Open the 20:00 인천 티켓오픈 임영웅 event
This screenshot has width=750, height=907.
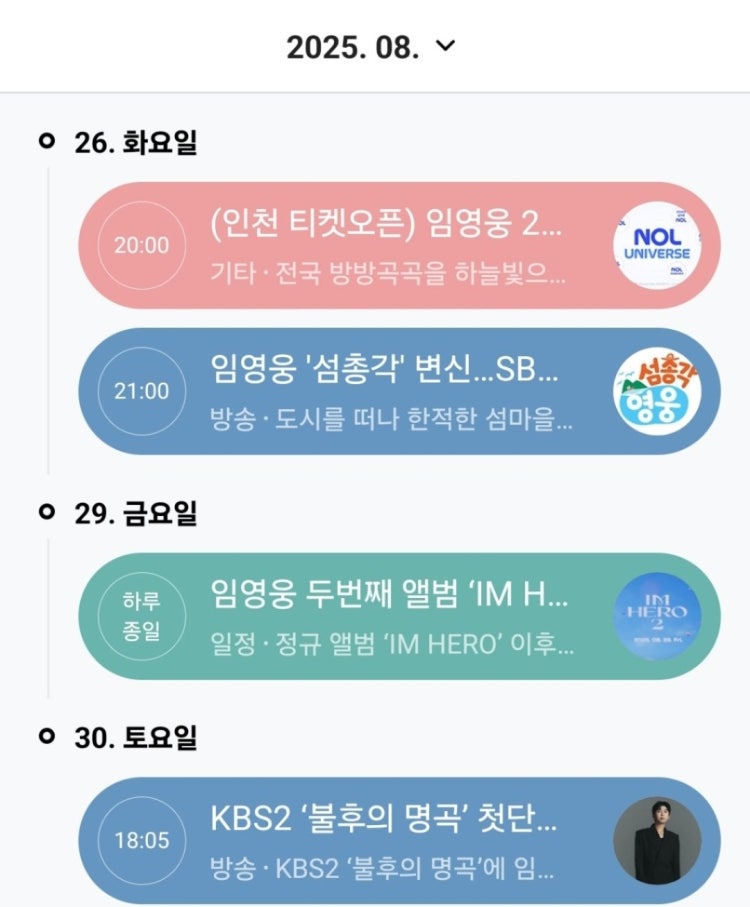390,245
